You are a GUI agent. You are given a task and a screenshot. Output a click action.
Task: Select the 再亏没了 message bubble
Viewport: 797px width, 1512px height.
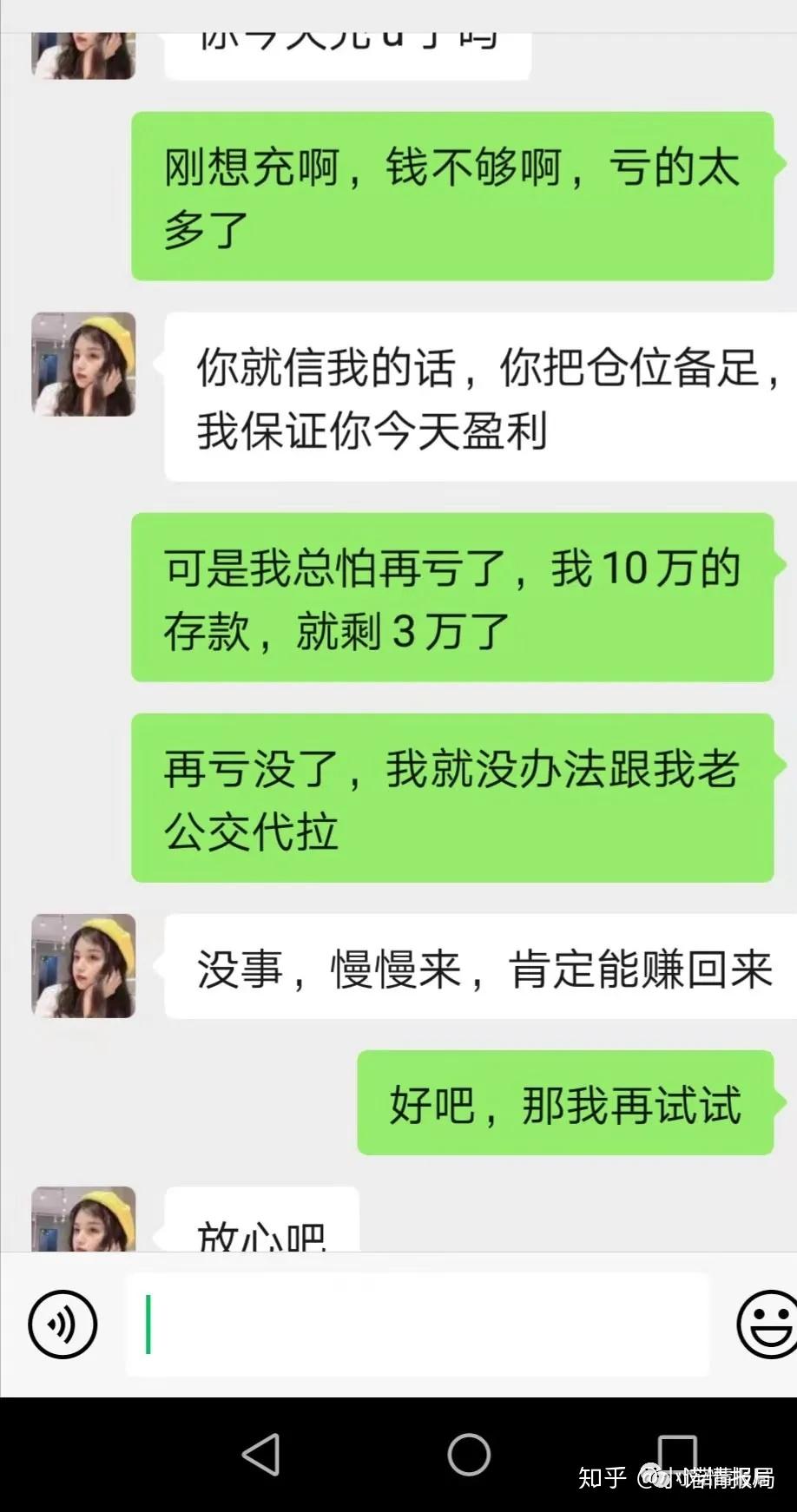[451, 799]
